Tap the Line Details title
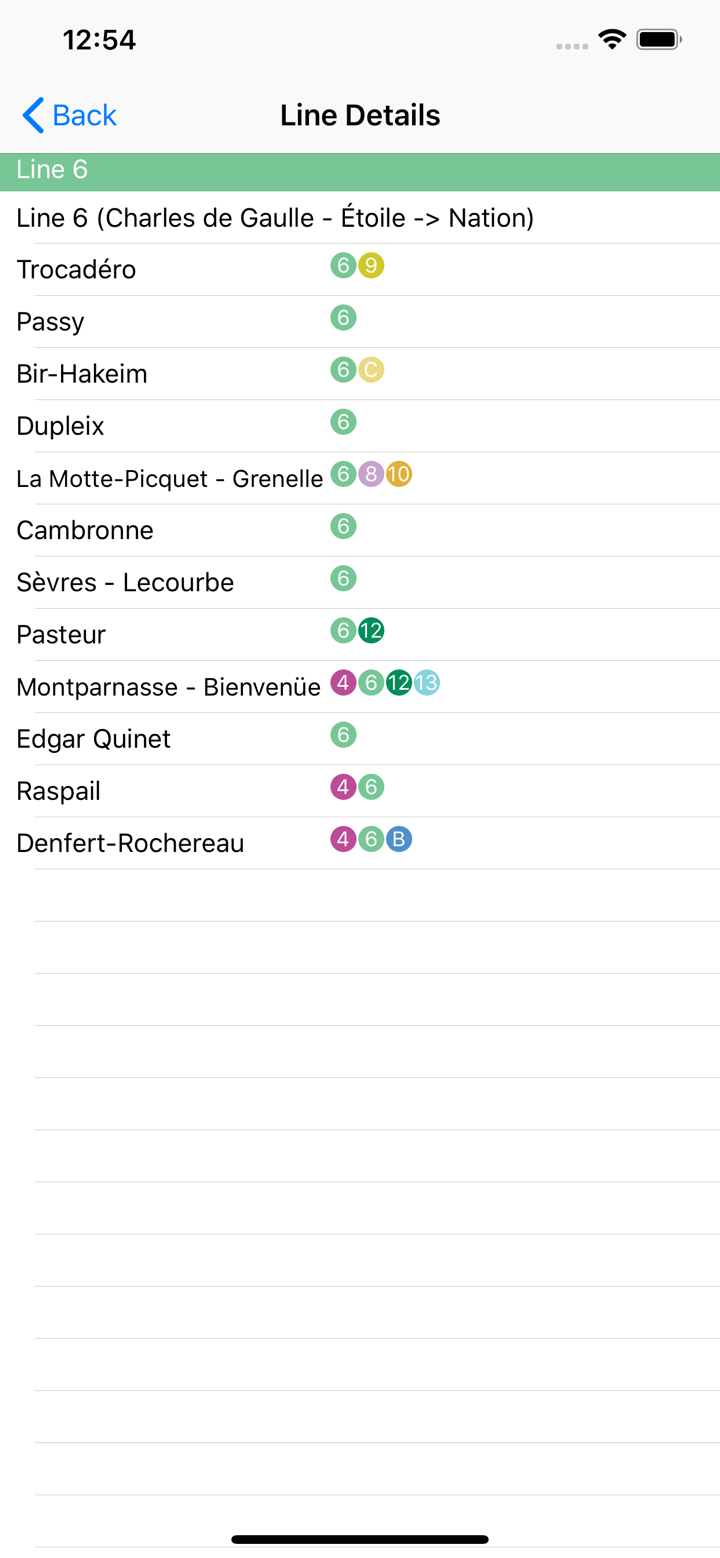 pyautogui.click(x=360, y=115)
